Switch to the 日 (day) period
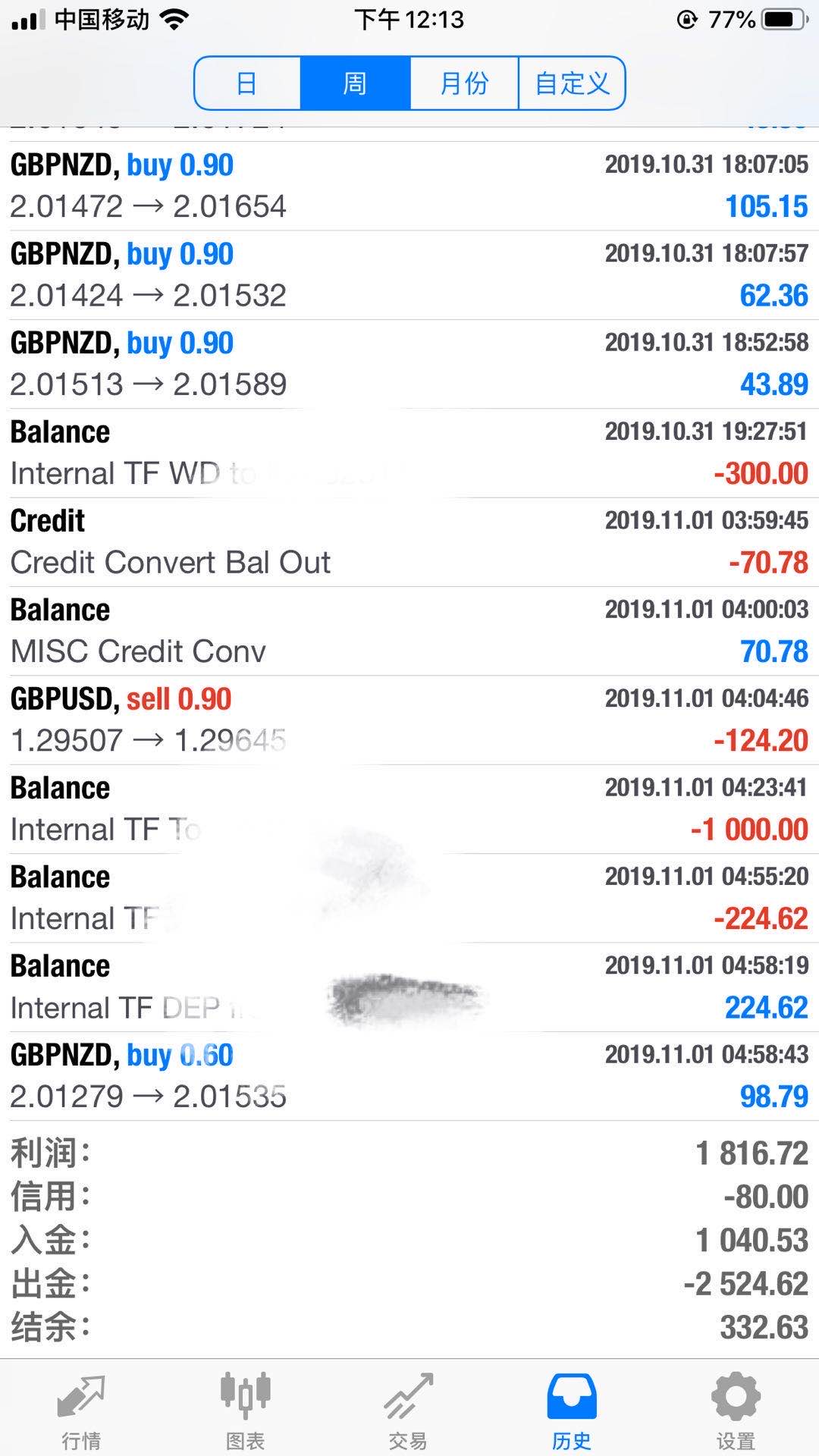 [247, 83]
